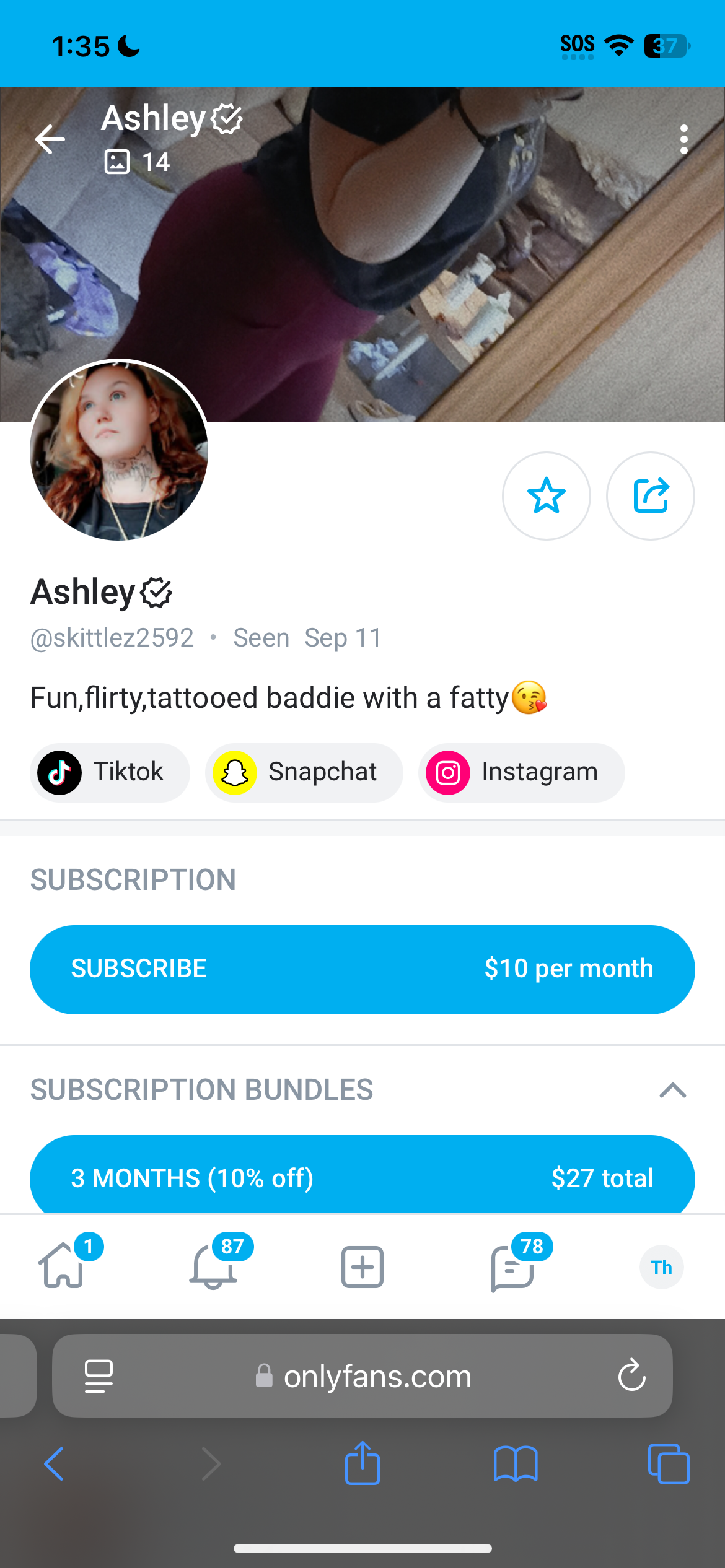Open the Snapchat link chip
The width and height of the screenshot is (725, 1568).
304,772
